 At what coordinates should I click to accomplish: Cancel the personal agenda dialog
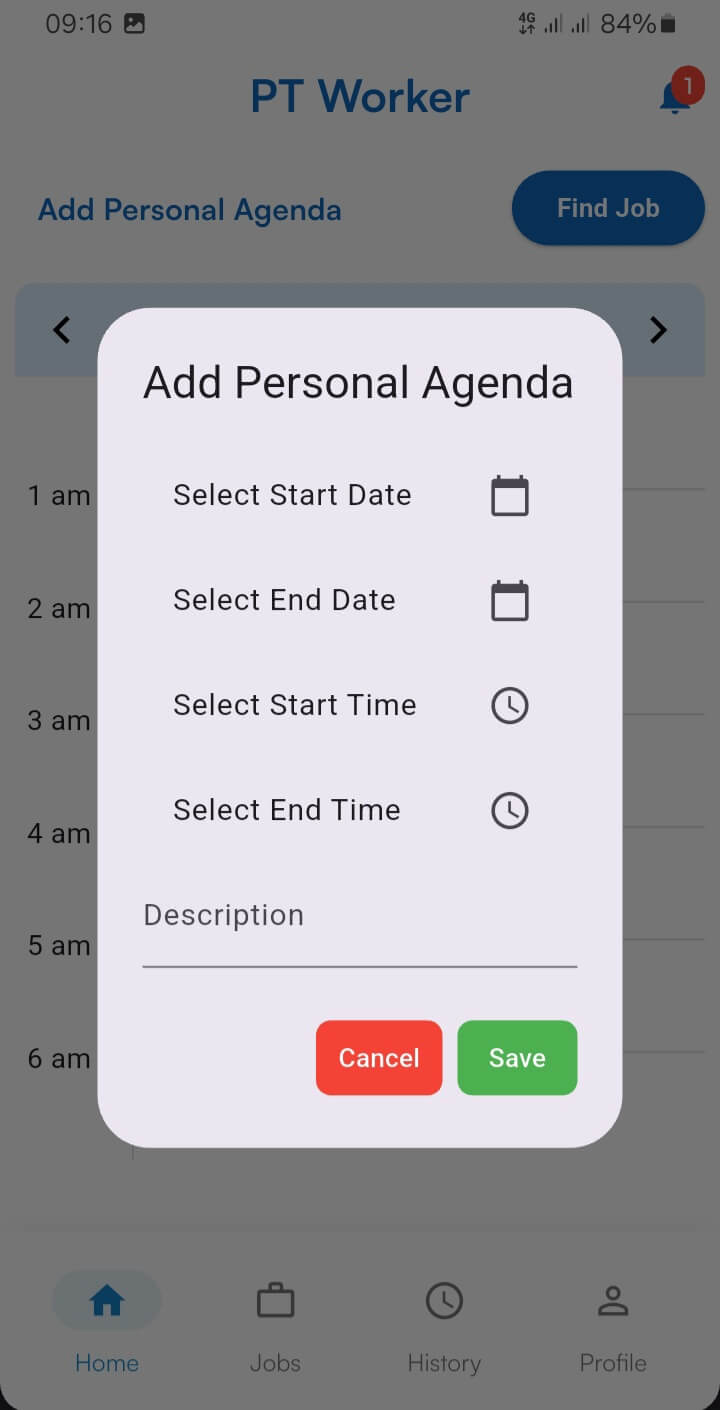pyautogui.click(x=379, y=1058)
